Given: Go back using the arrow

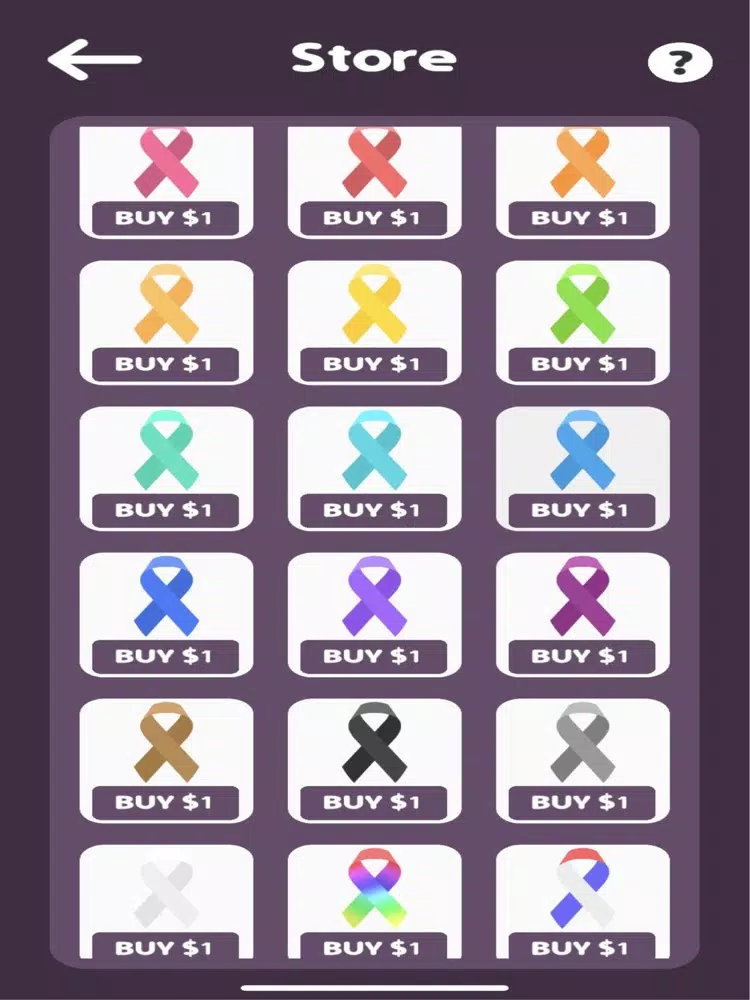Looking at the screenshot, I should click(x=94, y=60).
